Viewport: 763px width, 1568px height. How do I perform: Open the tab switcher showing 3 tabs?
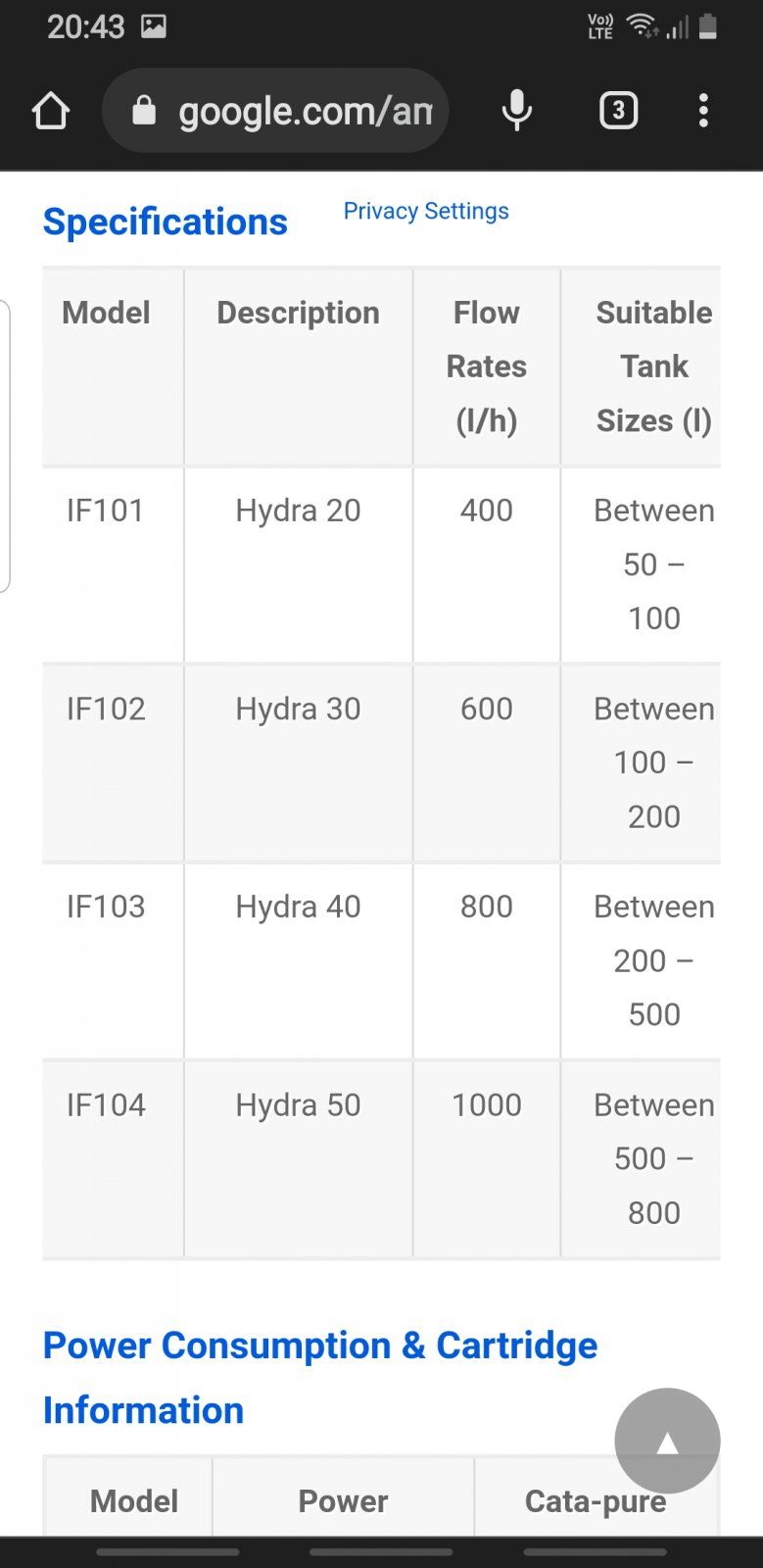(x=618, y=111)
